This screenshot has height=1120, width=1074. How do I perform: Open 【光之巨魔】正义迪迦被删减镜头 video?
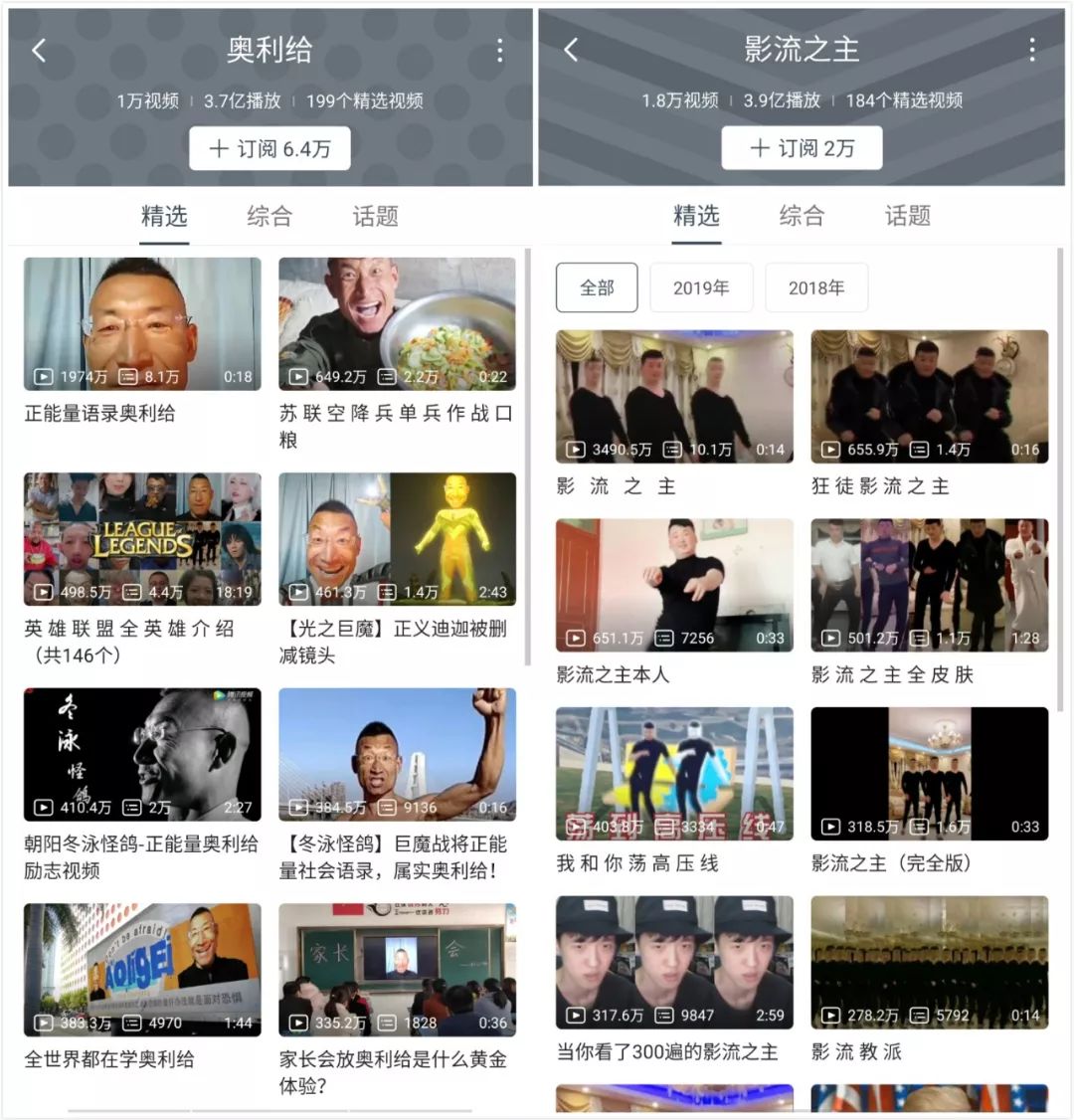point(397,538)
